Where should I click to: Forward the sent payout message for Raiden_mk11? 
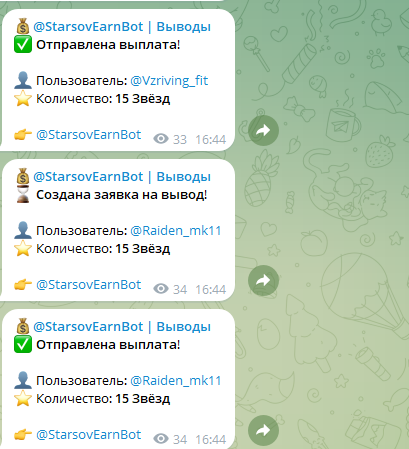(263, 430)
